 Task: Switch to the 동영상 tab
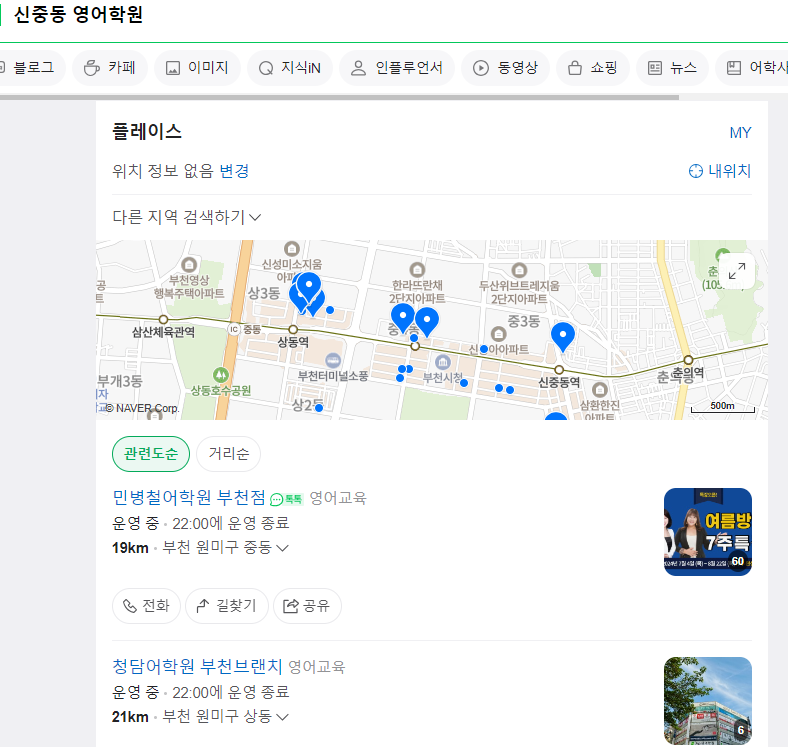[x=505, y=68]
